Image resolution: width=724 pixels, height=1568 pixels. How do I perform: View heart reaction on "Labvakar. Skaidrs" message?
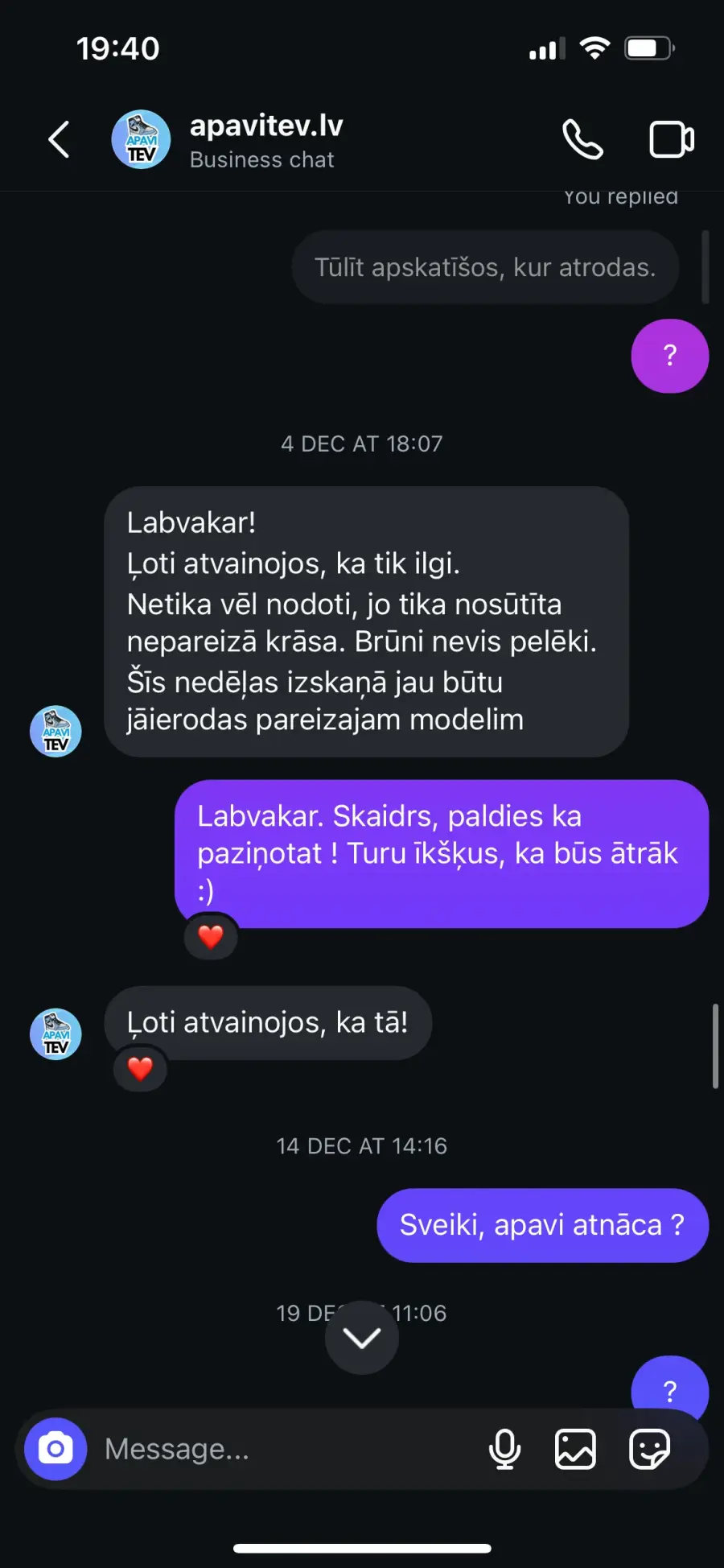(211, 937)
